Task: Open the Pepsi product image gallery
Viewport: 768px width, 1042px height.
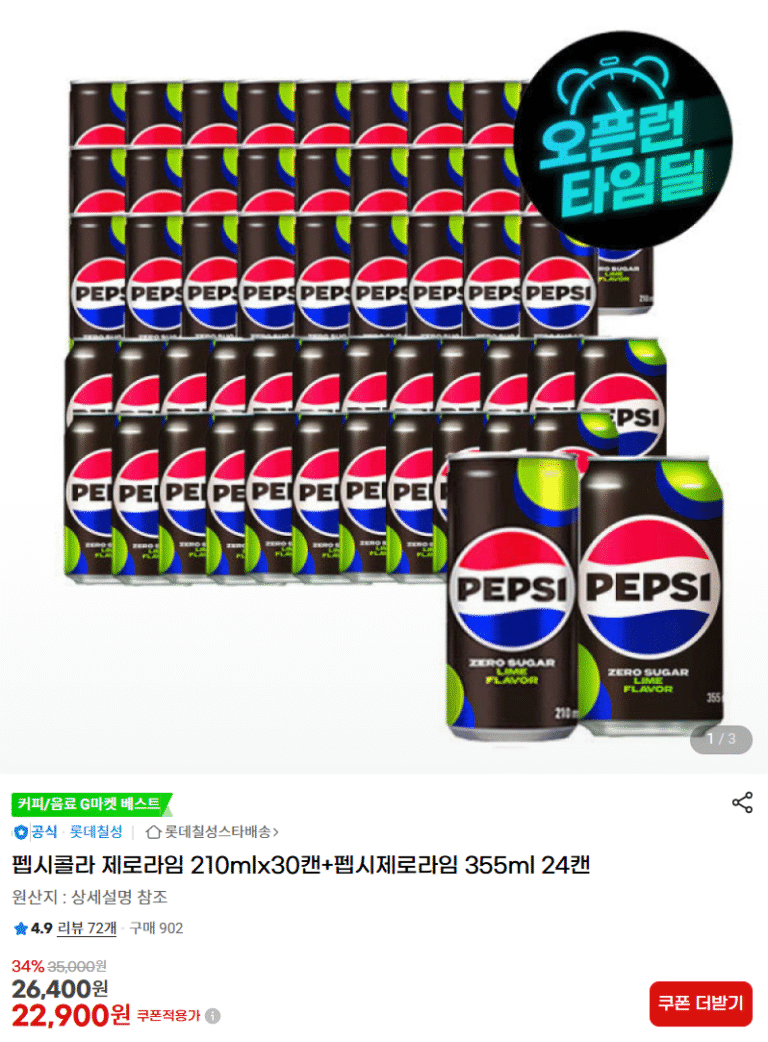Action: (x=384, y=400)
